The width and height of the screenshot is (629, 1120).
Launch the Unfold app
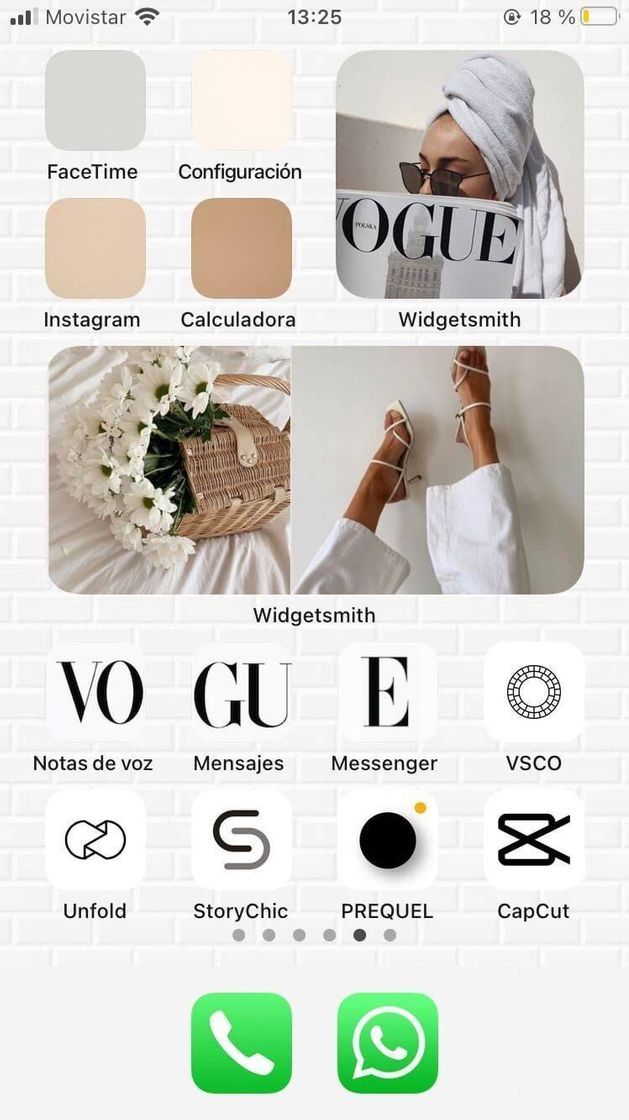coord(95,840)
